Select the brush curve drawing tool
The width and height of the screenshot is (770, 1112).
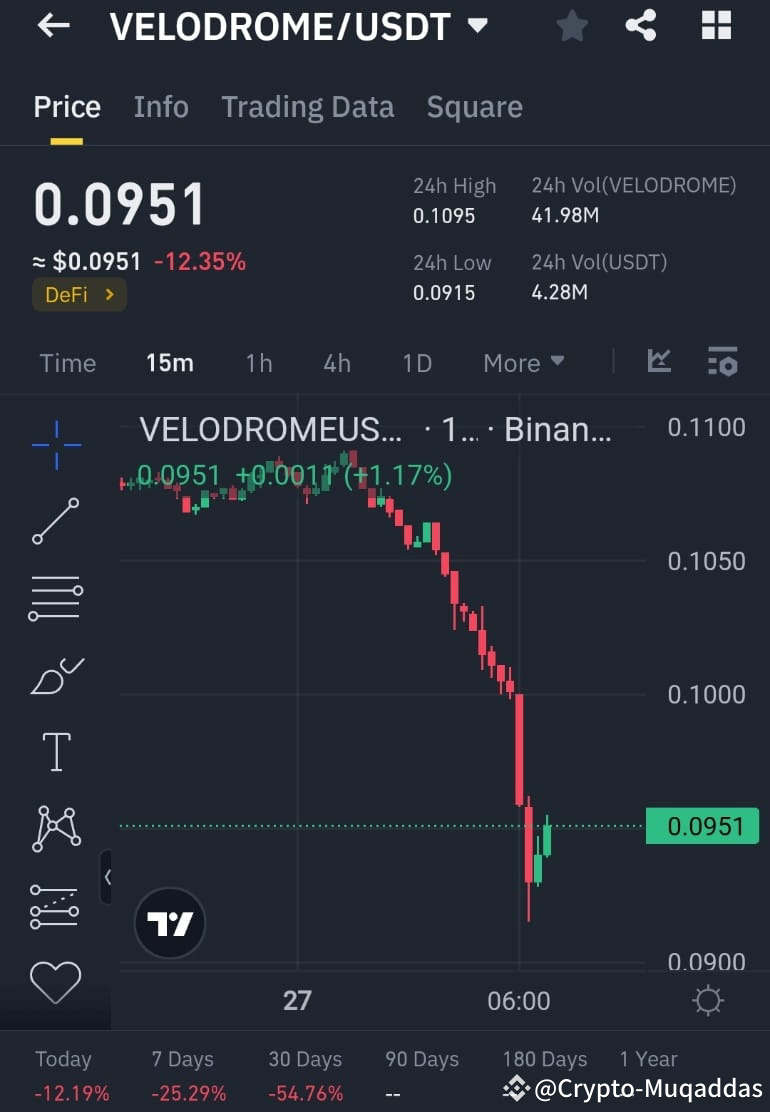[55, 675]
